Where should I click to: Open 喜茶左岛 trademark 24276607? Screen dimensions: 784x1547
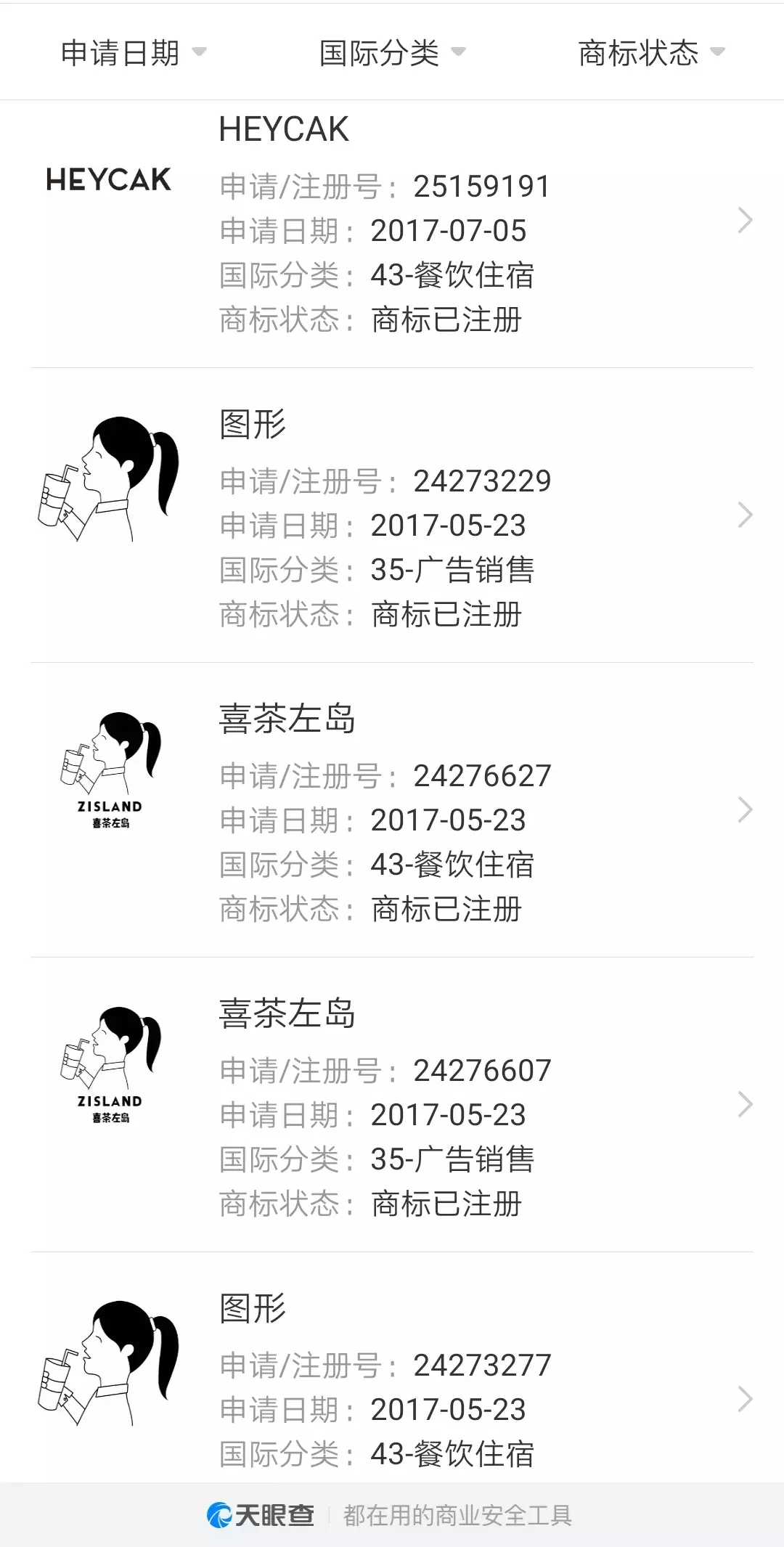(392, 1105)
